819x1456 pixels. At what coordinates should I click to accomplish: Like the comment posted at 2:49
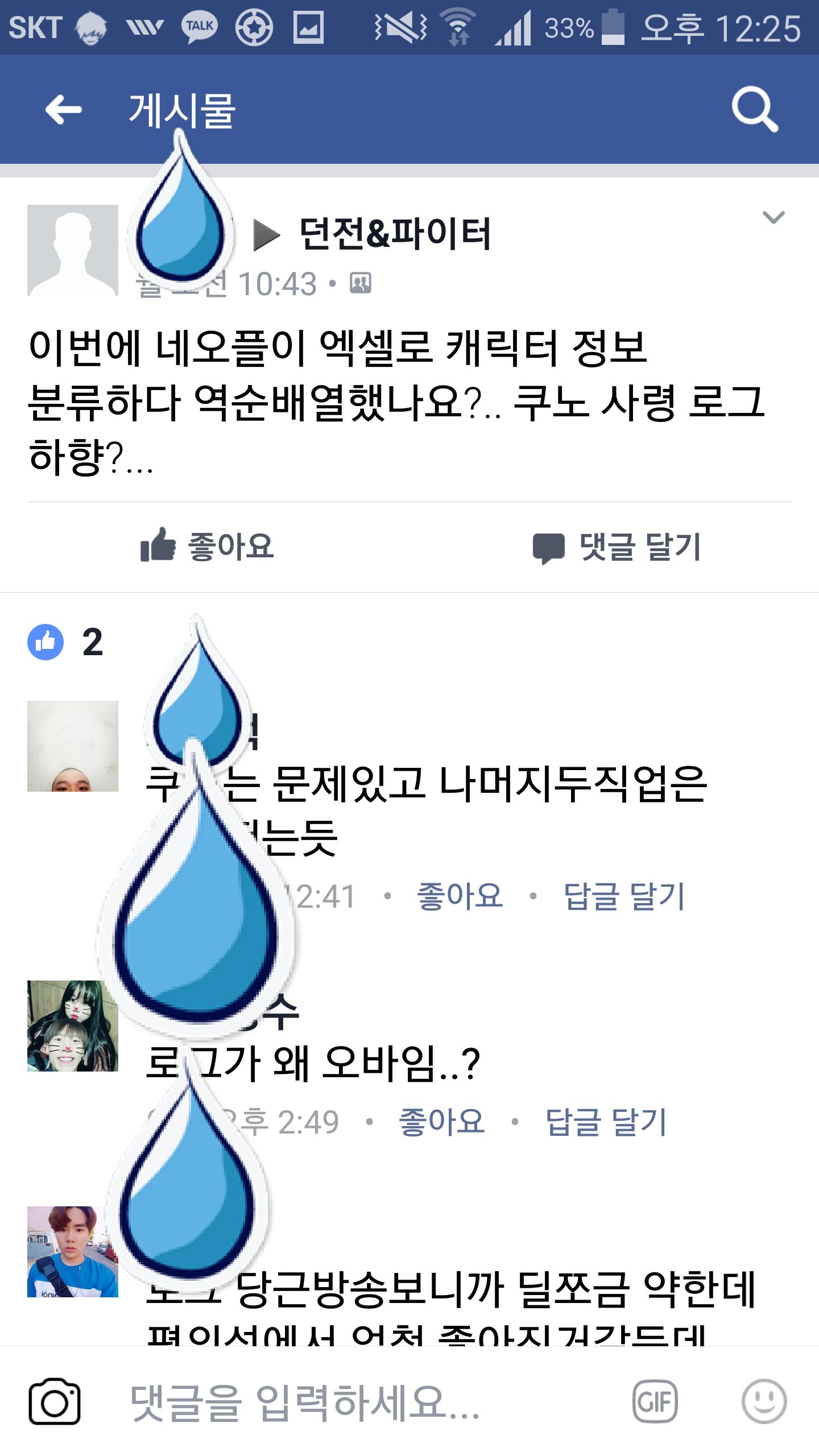[x=442, y=1121]
